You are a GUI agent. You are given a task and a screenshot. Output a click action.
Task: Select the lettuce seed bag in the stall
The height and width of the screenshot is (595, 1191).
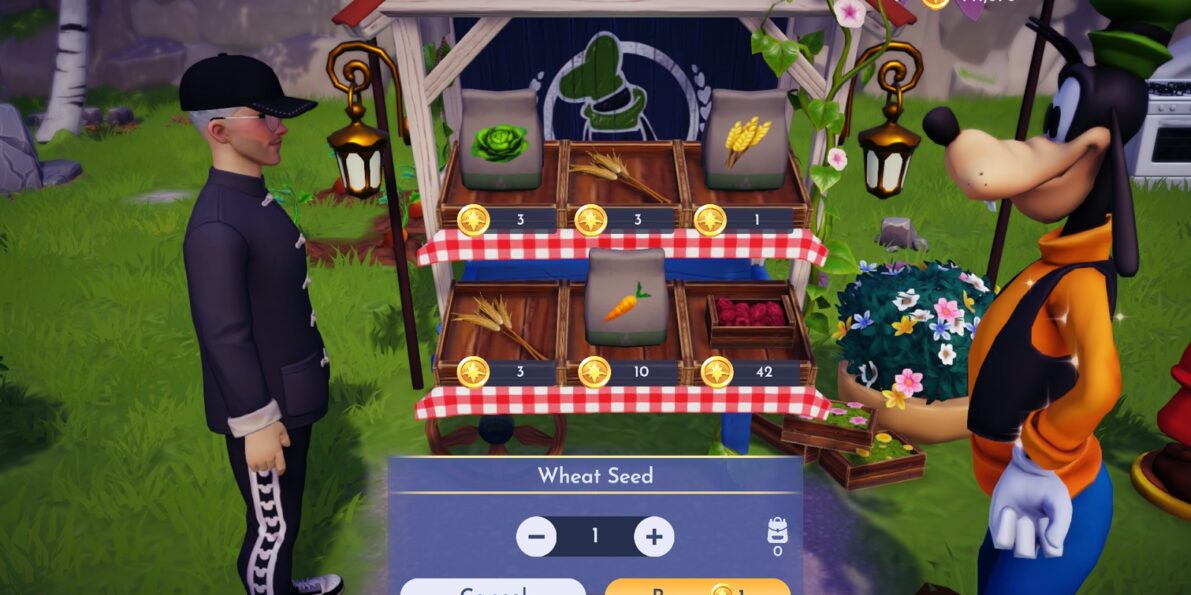pos(500,141)
